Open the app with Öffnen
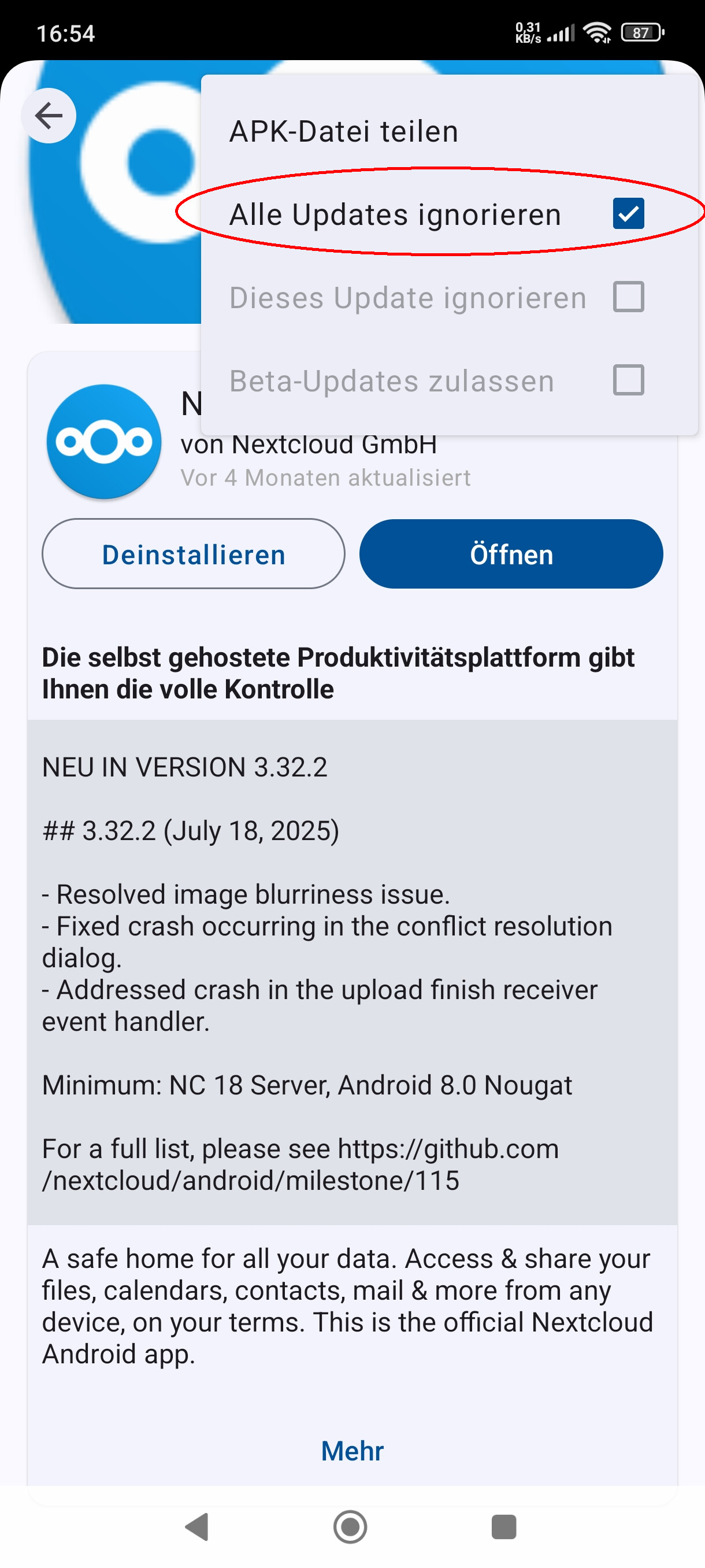The image size is (705, 1568). tap(511, 554)
